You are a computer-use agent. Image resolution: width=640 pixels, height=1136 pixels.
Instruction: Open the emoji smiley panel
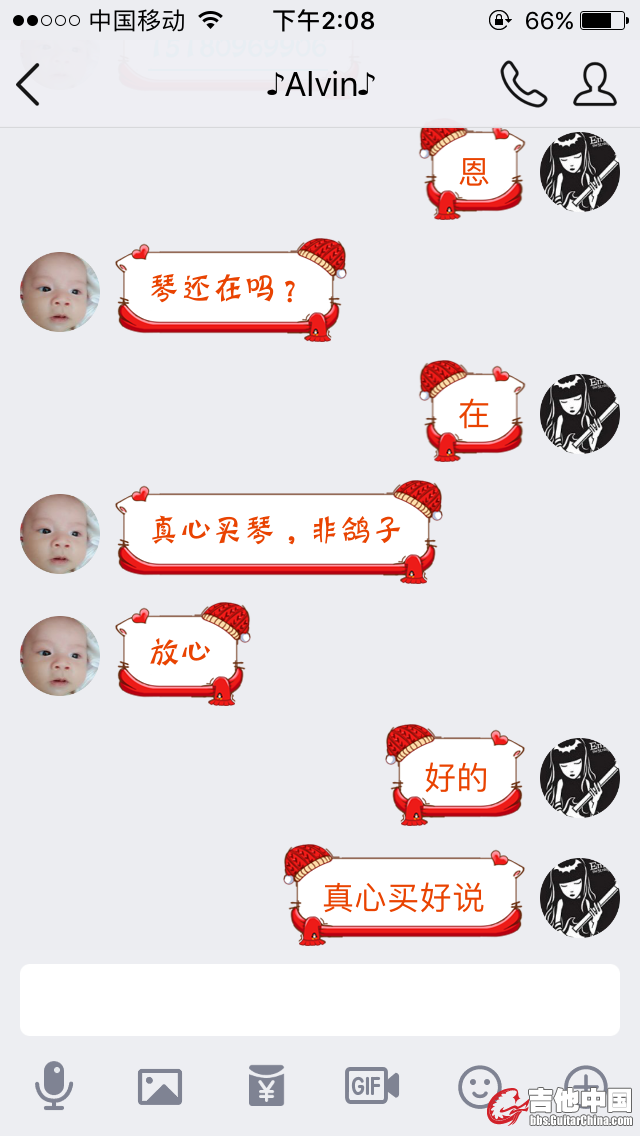click(x=479, y=1086)
